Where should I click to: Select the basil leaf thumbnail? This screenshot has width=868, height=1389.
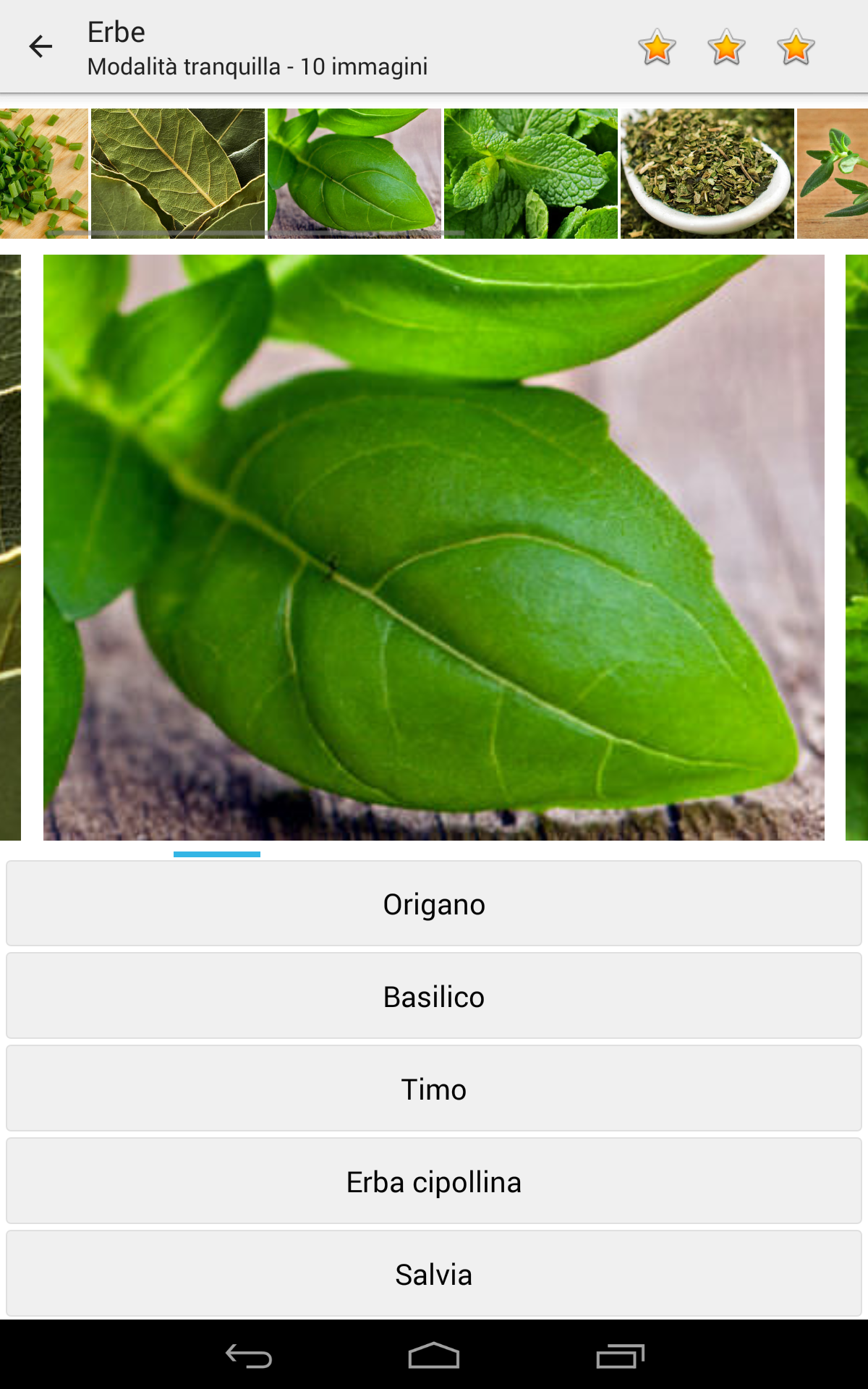point(354,173)
